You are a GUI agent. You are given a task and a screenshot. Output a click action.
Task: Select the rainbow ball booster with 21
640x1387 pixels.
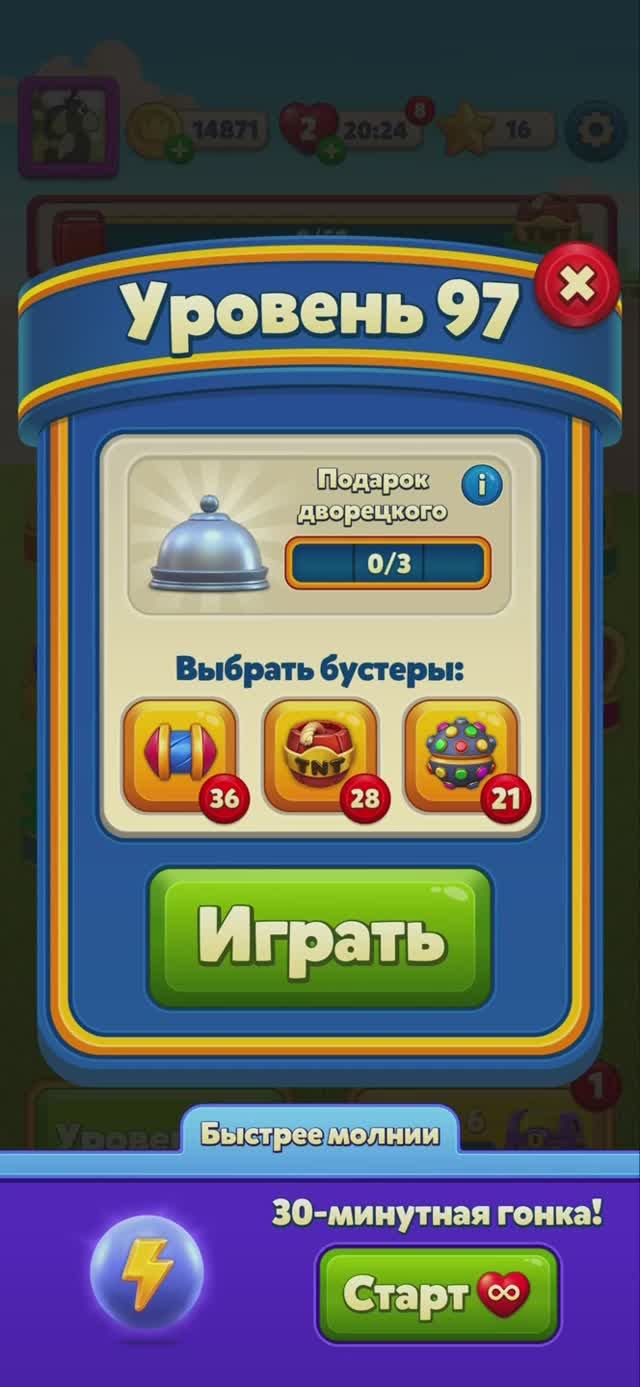(x=461, y=754)
